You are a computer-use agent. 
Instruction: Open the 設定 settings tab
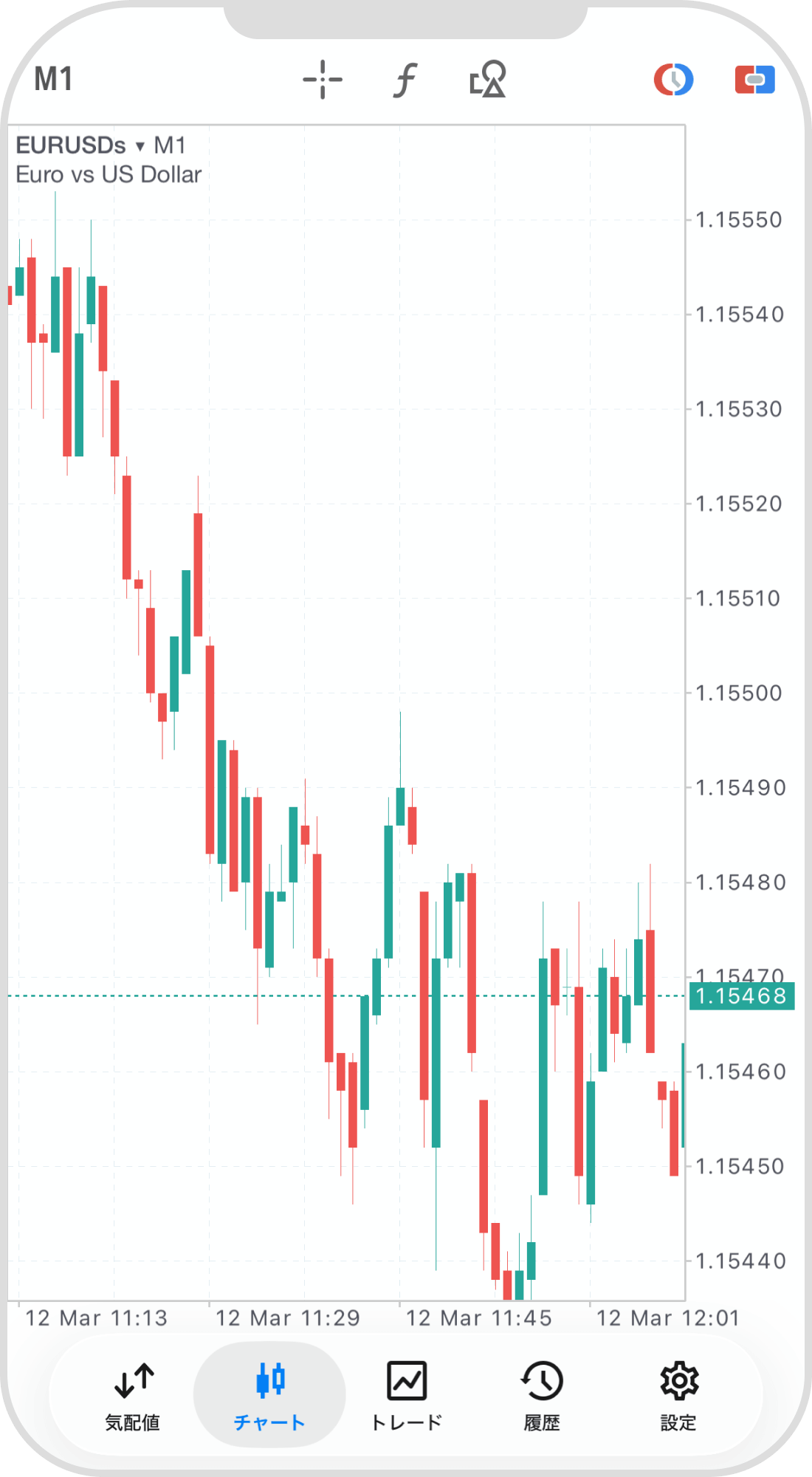click(x=678, y=1394)
